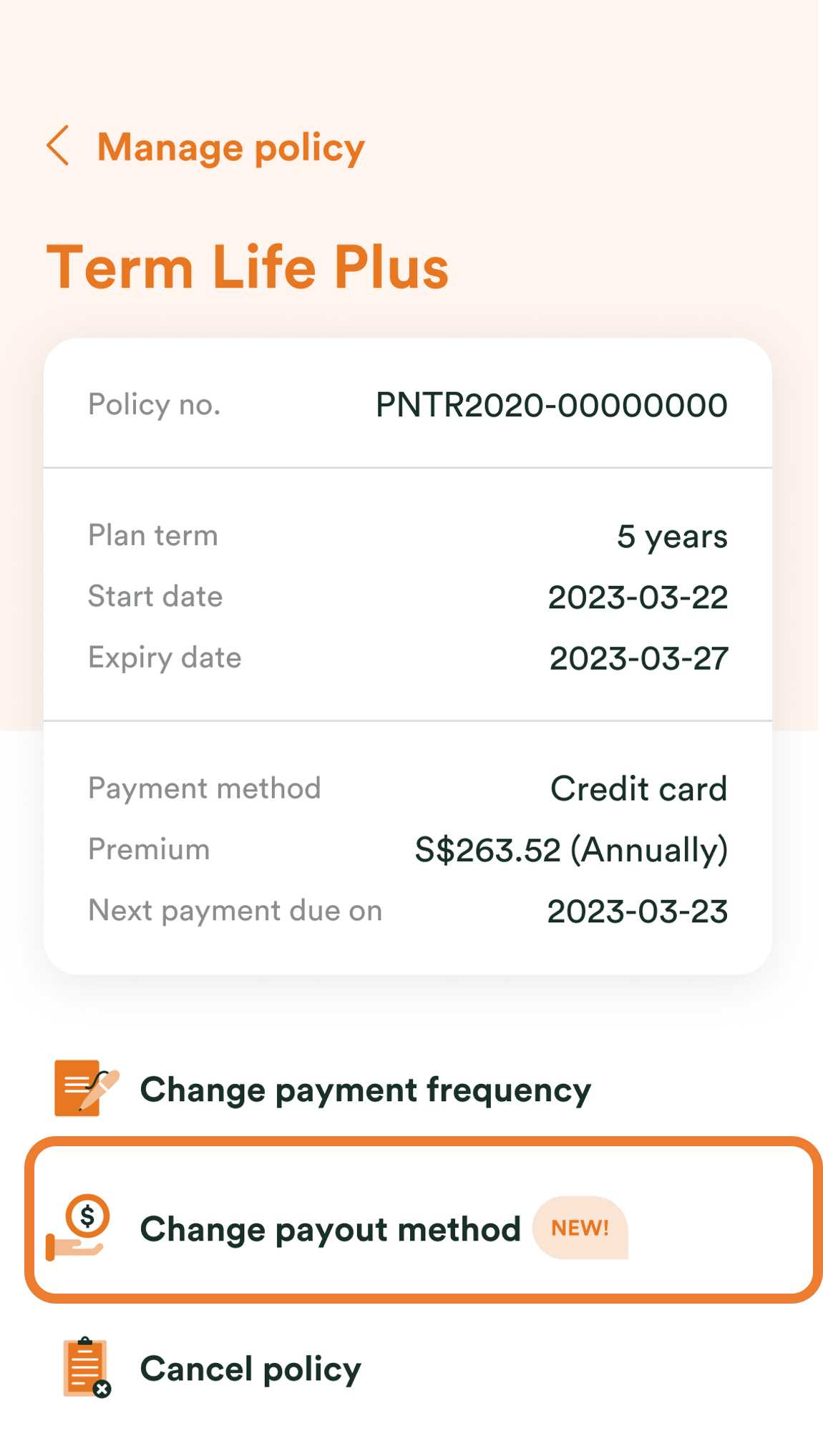Tap the policy number PNTR2020-00000000
This screenshot has height=1456, width=823.
coord(551,404)
